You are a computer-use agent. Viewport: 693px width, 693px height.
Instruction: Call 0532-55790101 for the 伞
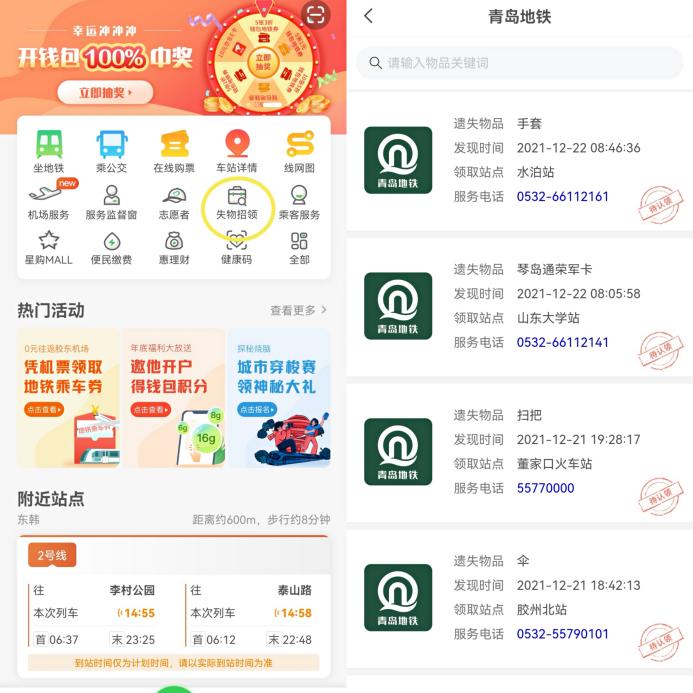click(x=562, y=634)
